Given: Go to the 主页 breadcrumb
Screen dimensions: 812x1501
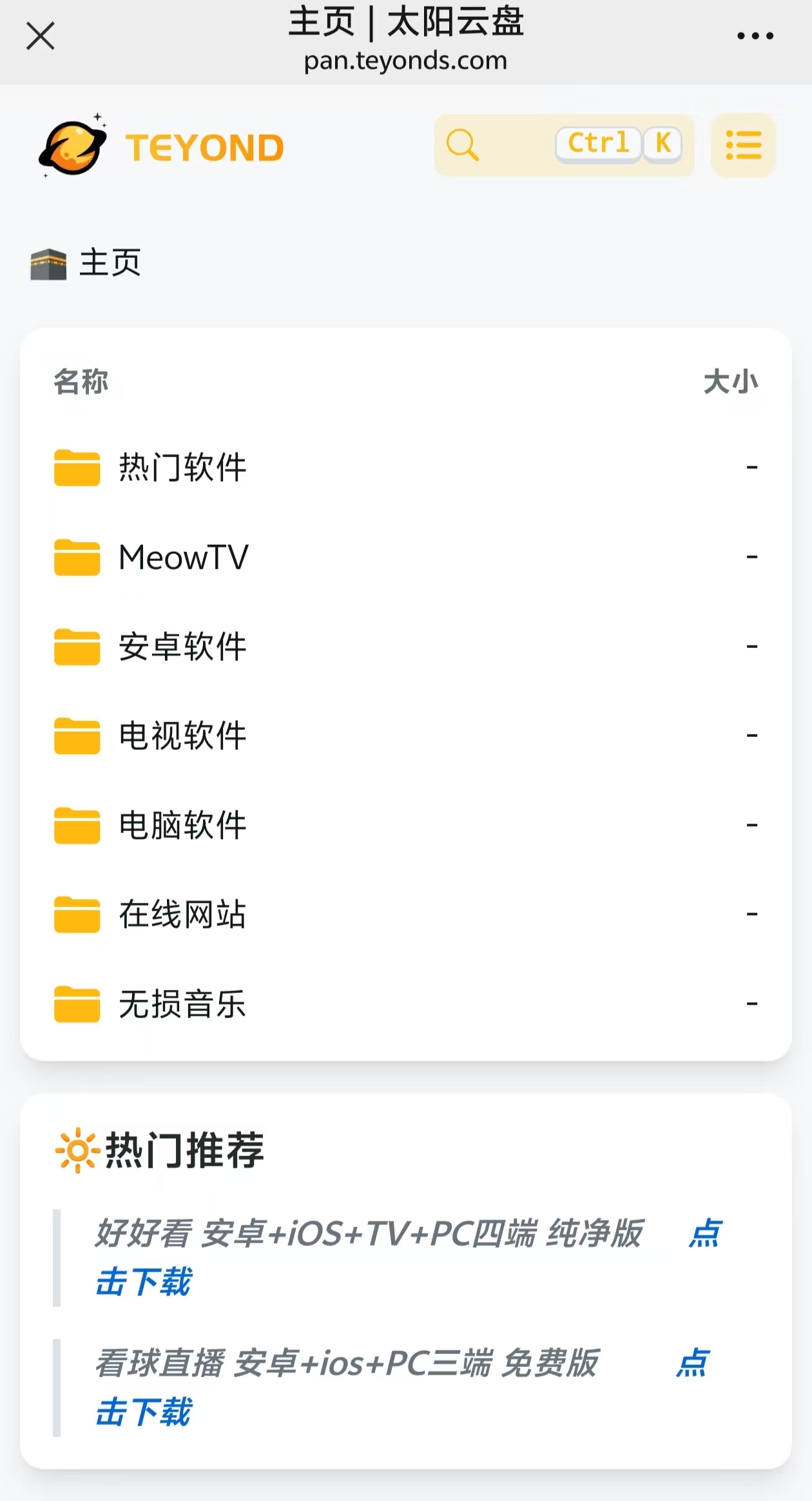Looking at the screenshot, I should click(110, 263).
